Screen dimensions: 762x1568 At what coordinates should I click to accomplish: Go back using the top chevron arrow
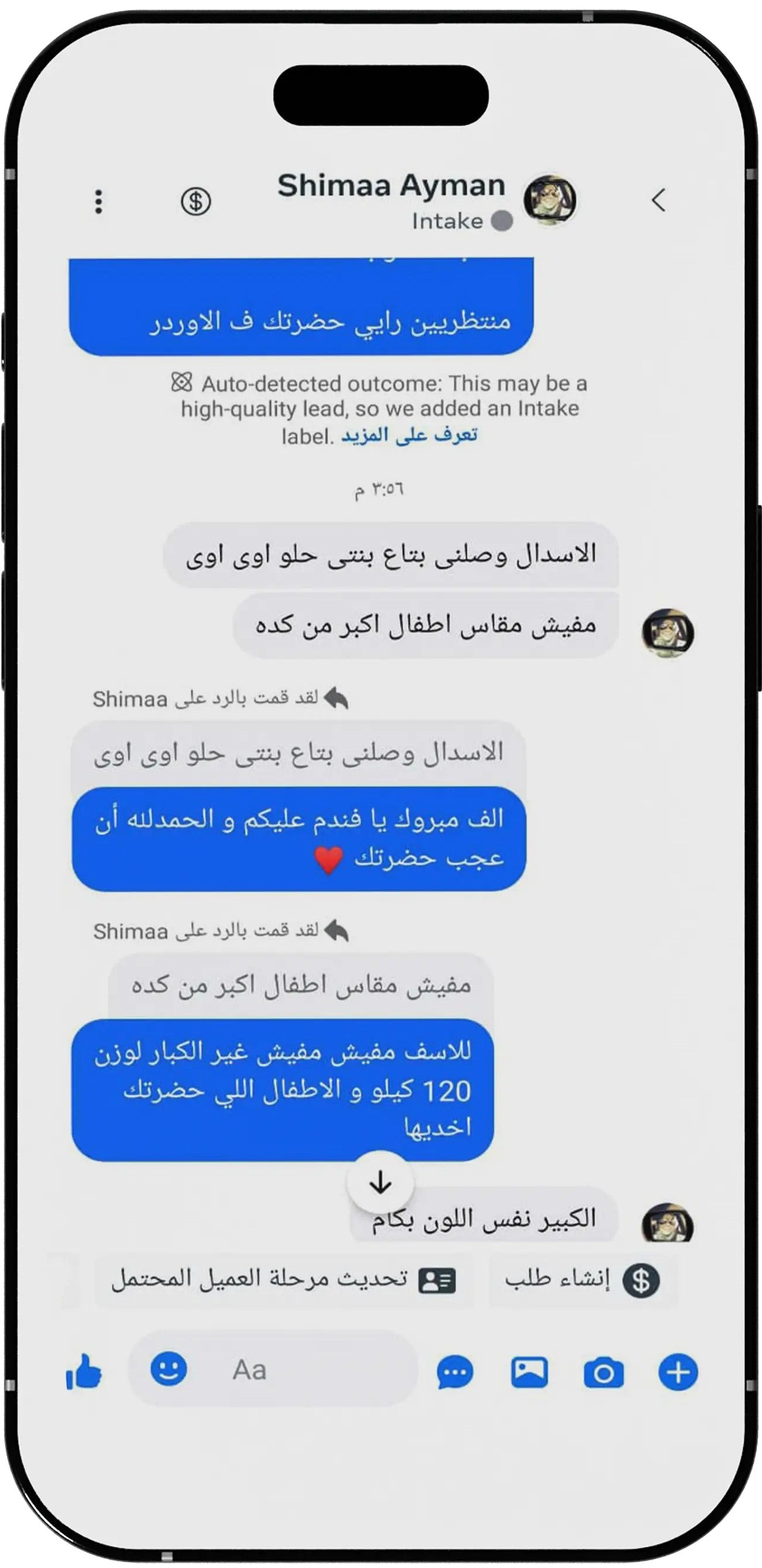point(658,200)
